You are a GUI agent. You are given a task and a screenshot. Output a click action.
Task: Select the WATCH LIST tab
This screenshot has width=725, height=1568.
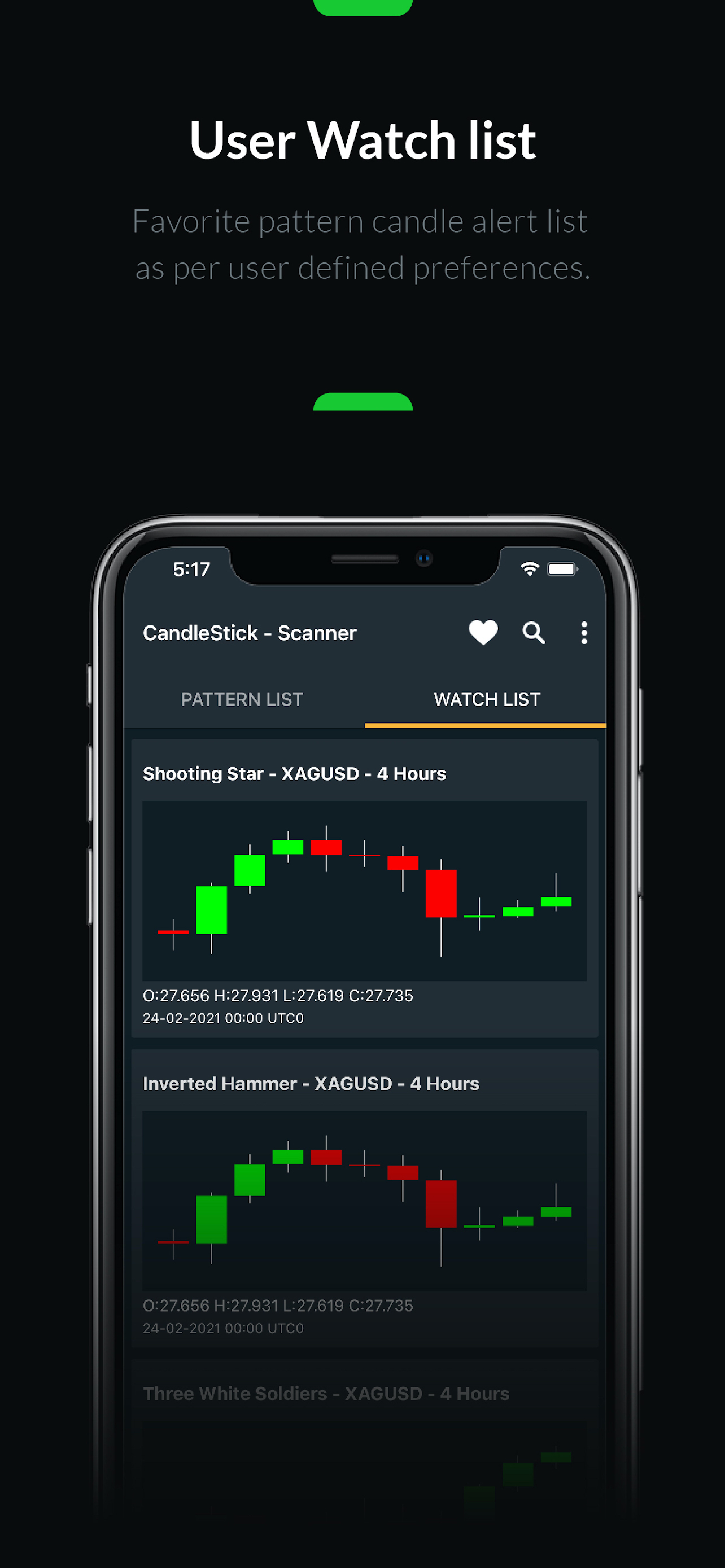point(486,699)
